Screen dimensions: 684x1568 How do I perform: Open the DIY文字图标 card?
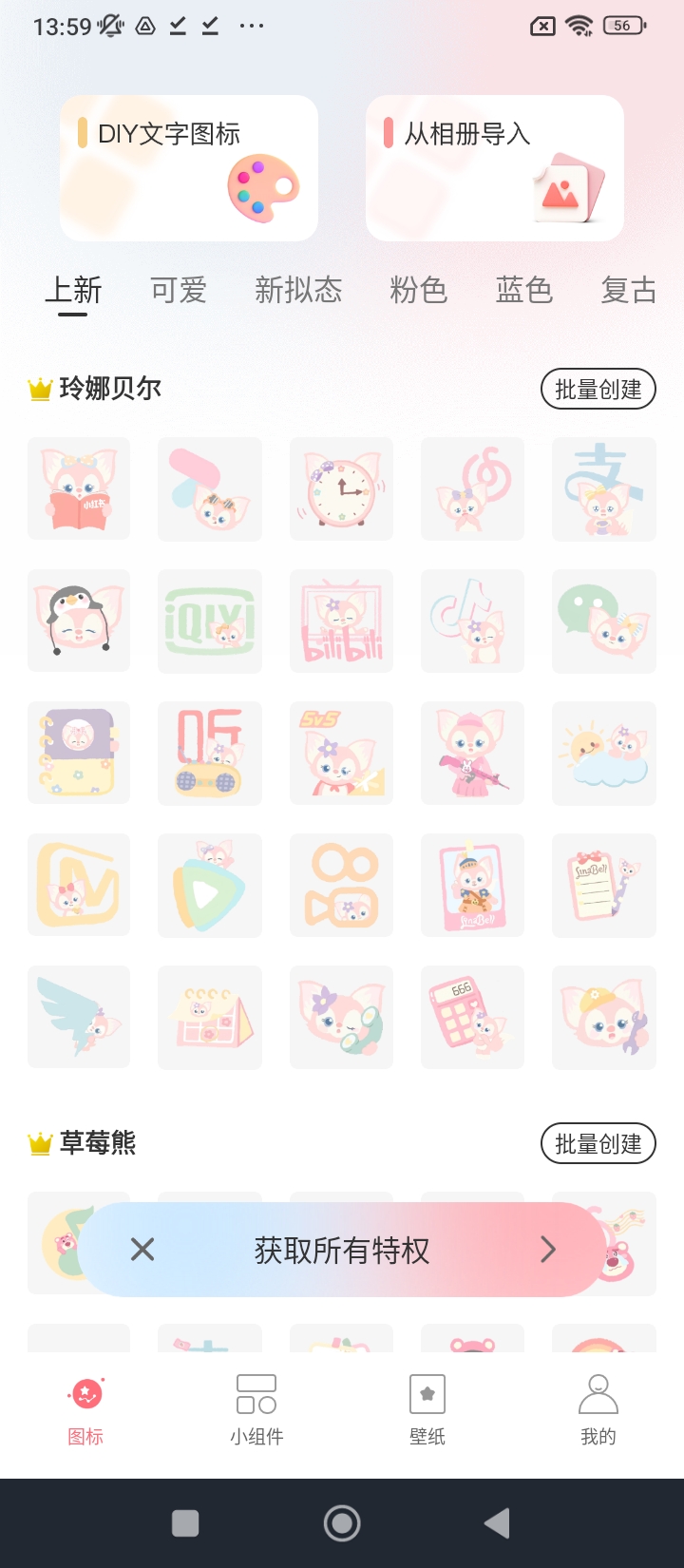tap(188, 168)
